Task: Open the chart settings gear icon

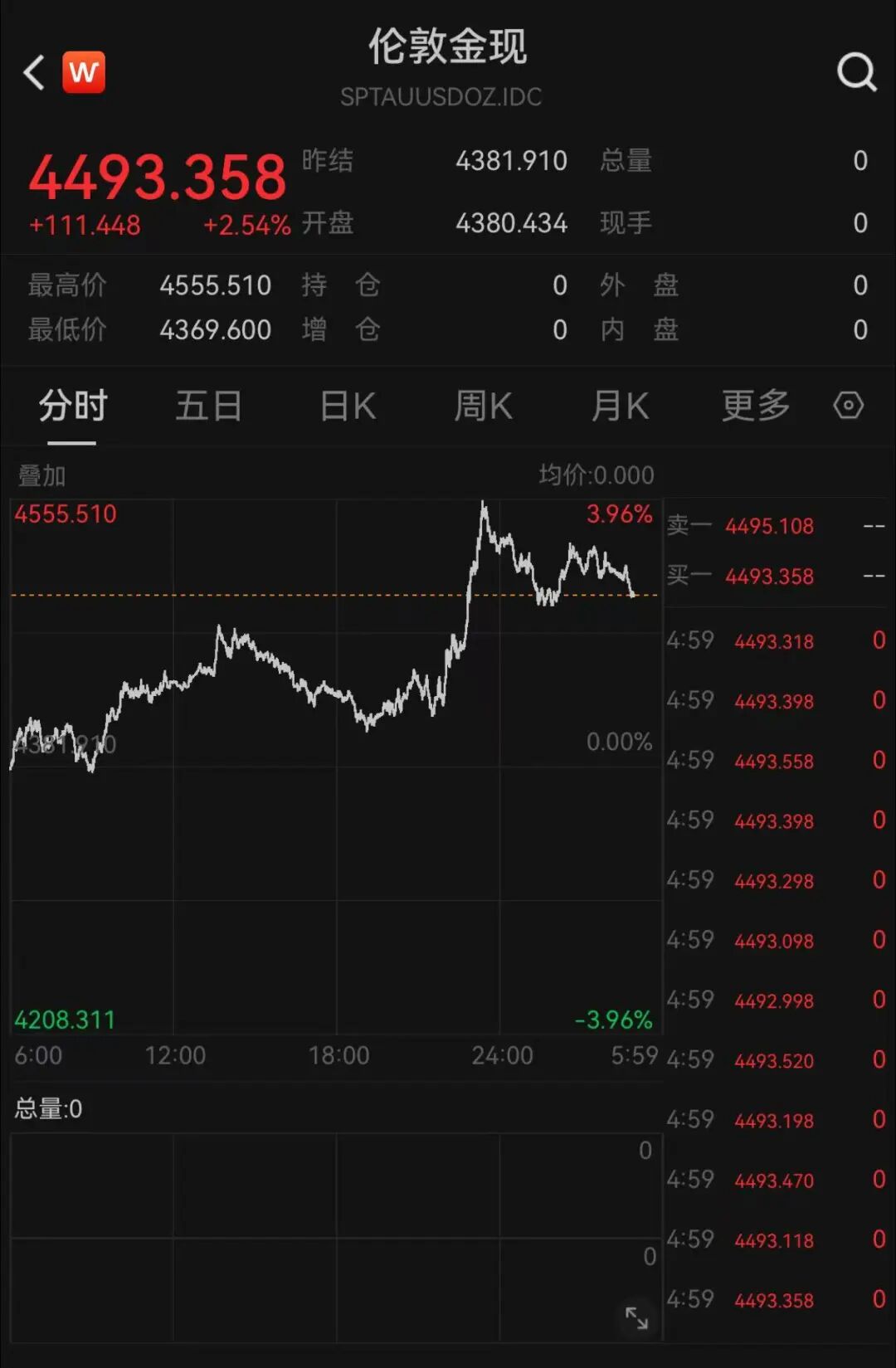Action: point(848,406)
